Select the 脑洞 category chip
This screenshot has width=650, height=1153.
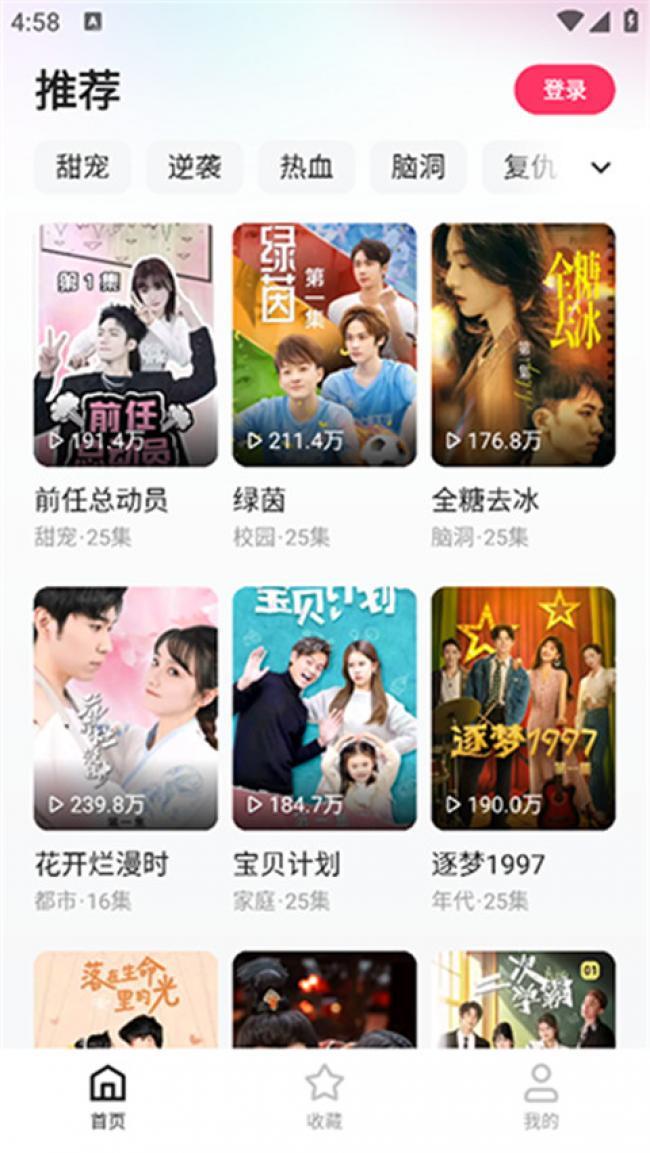tap(418, 168)
